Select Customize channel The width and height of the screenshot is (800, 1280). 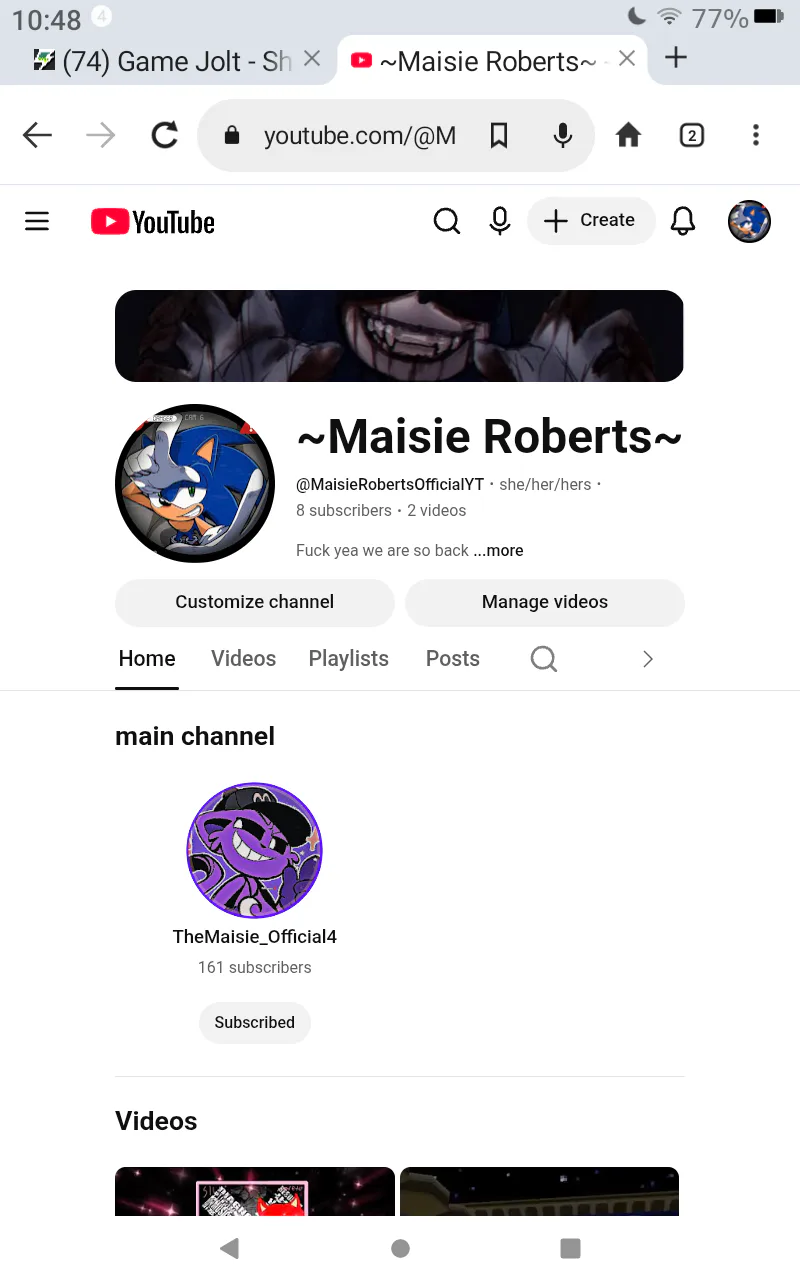click(255, 602)
